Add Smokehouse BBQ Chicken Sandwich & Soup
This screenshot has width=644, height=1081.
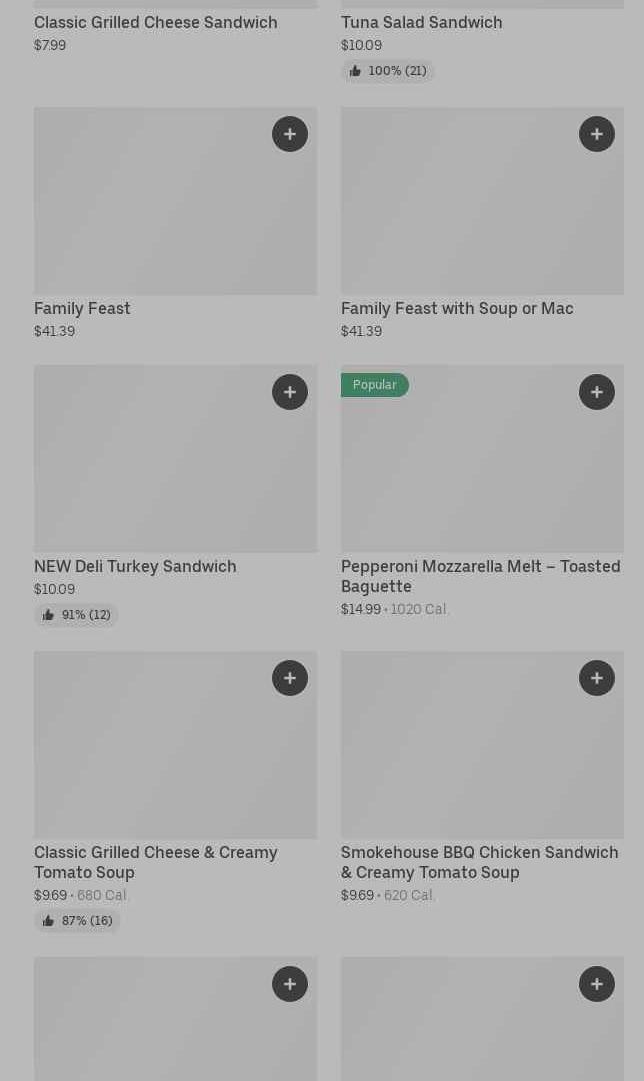pos(596,678)
